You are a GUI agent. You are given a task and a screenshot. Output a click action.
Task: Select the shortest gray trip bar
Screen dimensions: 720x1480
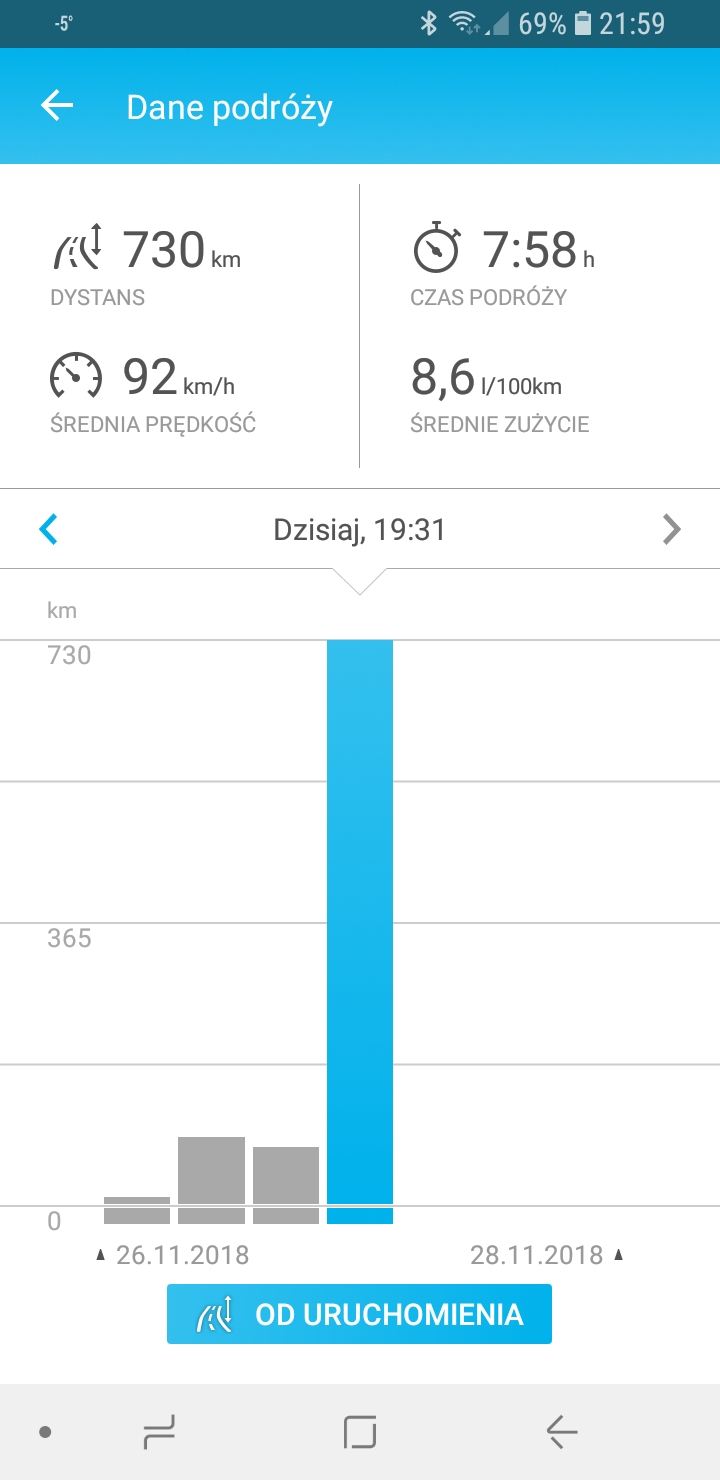(x=137, y=1210)
